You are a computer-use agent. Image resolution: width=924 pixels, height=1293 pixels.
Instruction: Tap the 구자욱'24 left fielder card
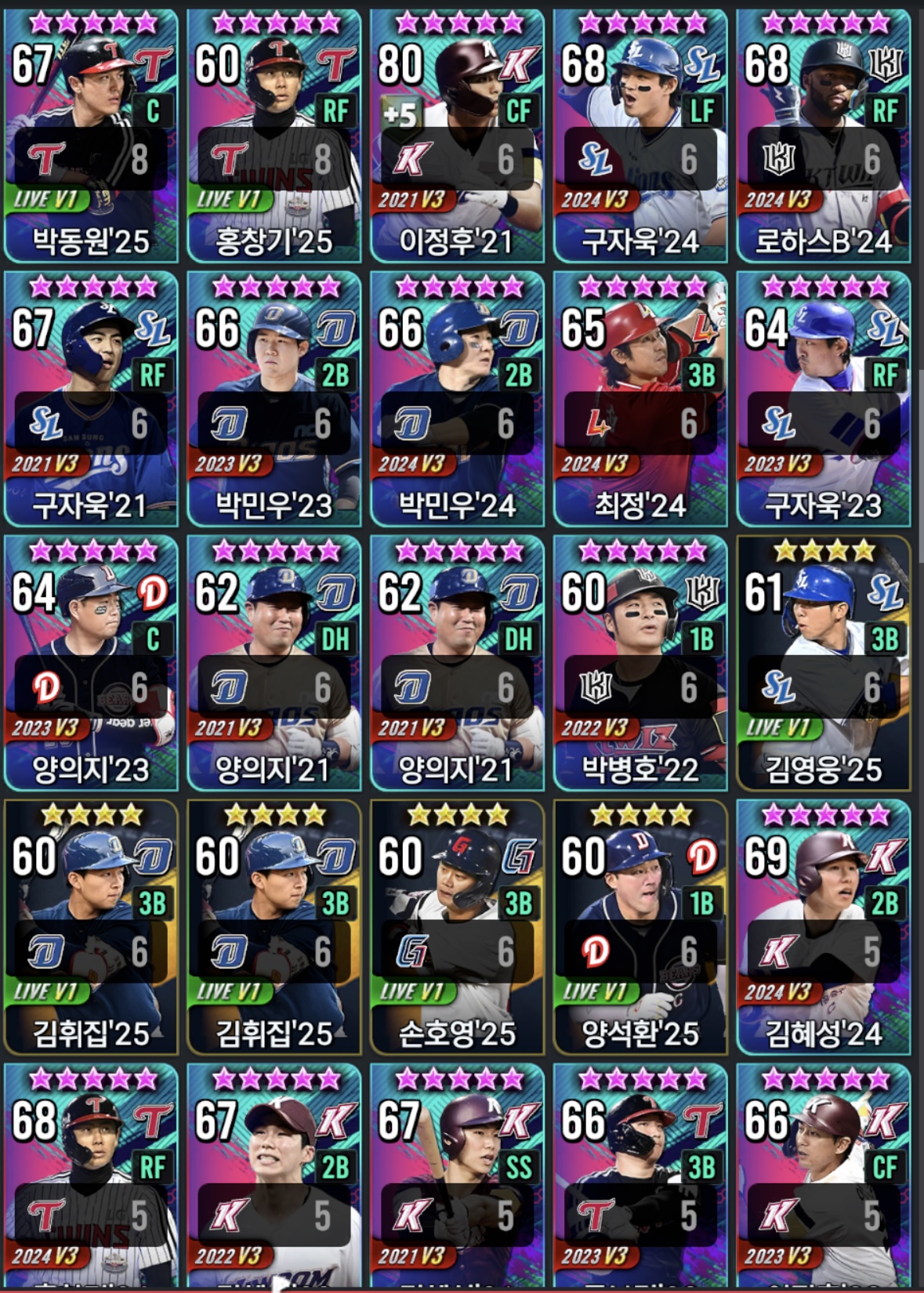pos(640,135)
